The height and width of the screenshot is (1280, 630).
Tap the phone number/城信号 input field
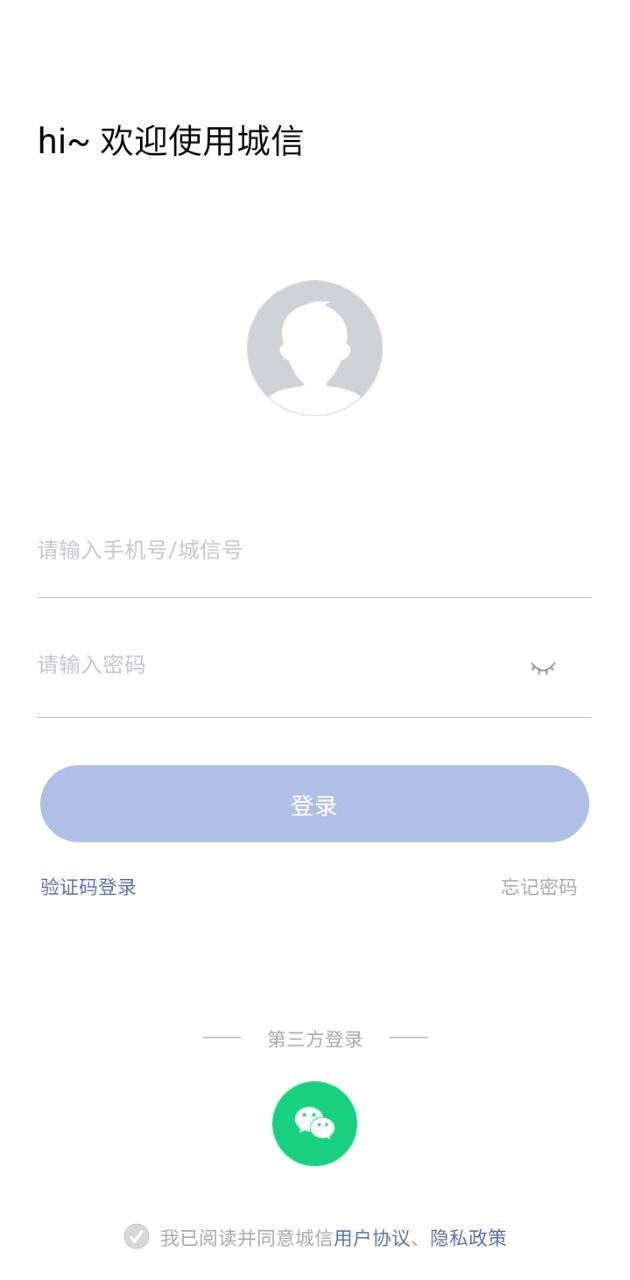coord(300,550)
